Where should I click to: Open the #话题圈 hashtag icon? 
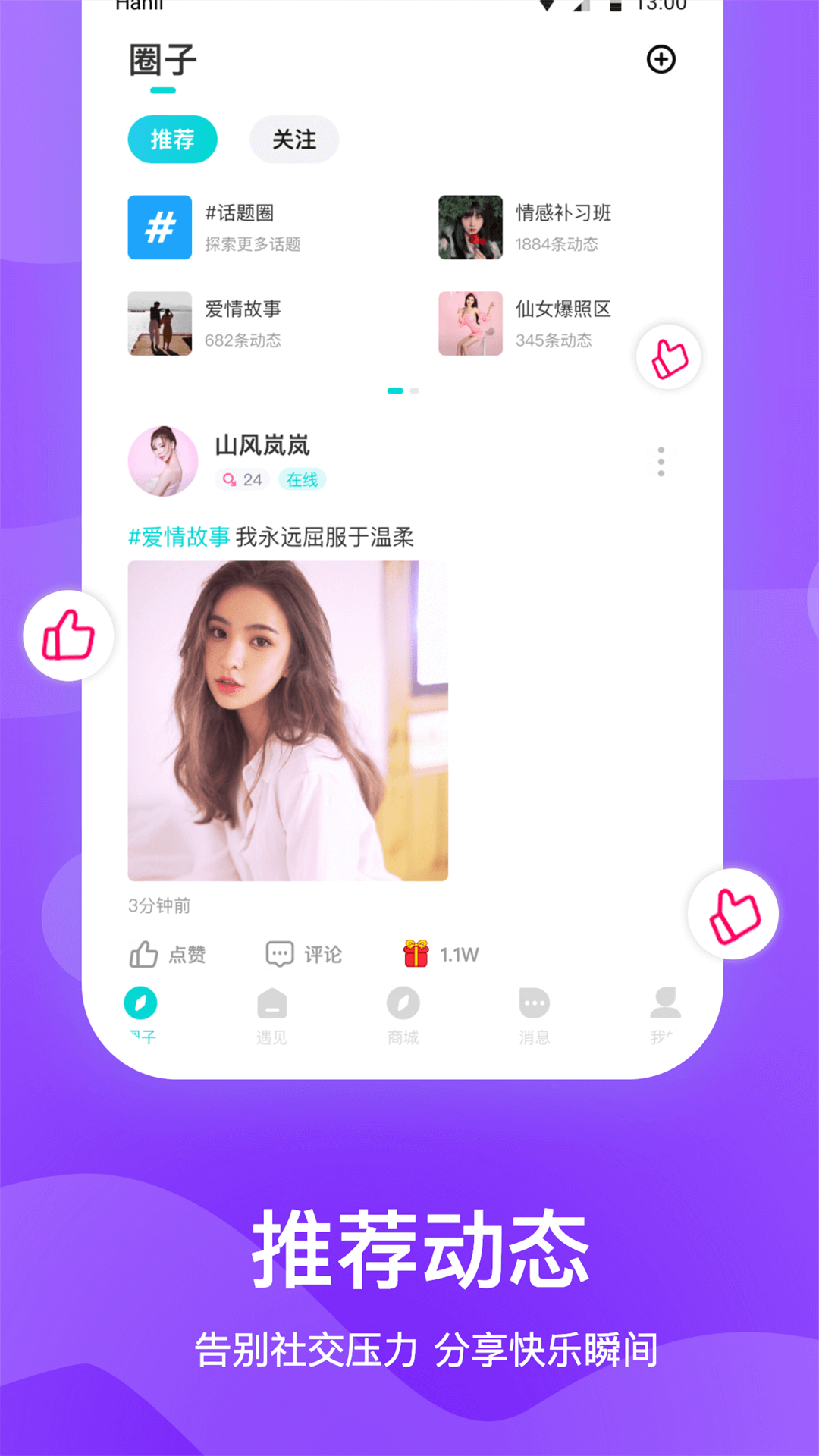(159, 227)
